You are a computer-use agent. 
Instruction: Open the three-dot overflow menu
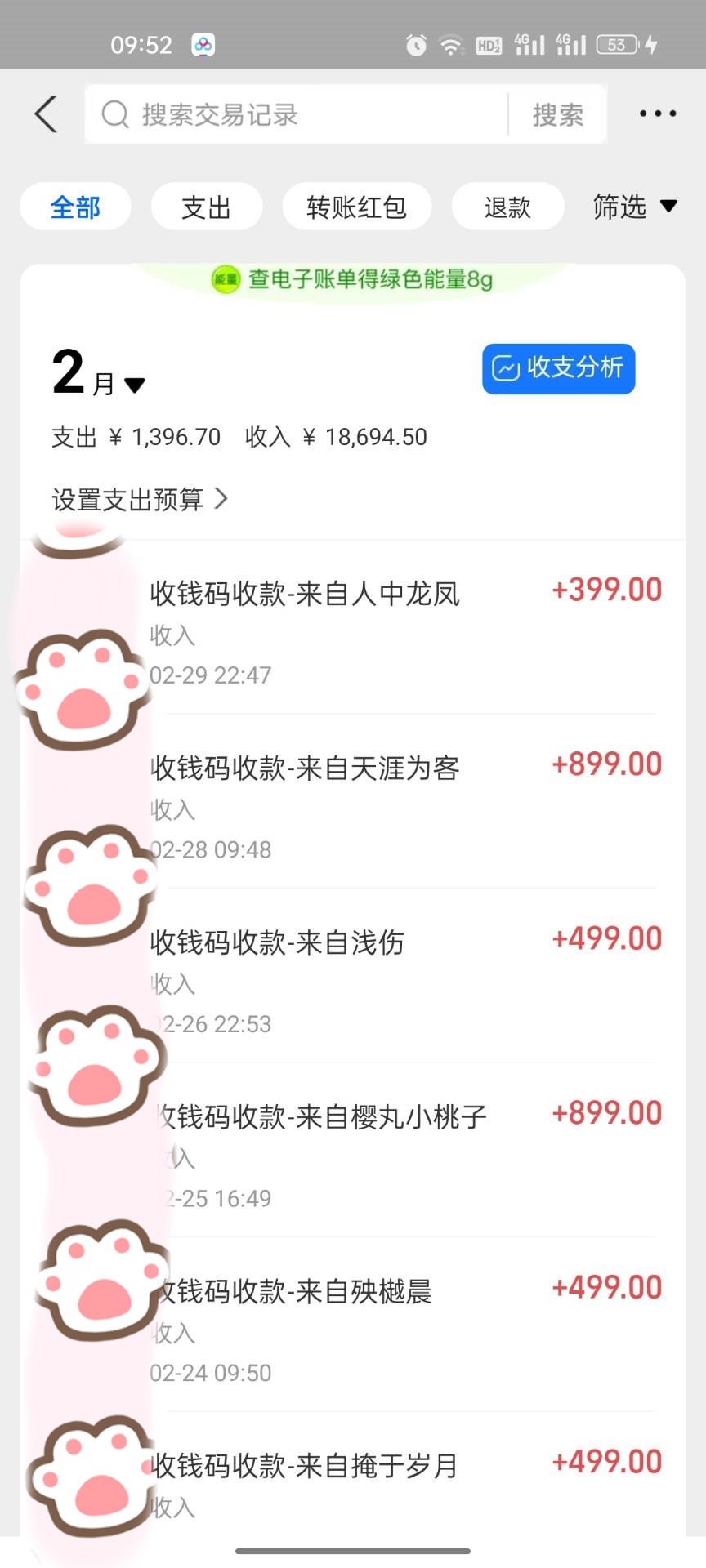click(x=656, y=114)
